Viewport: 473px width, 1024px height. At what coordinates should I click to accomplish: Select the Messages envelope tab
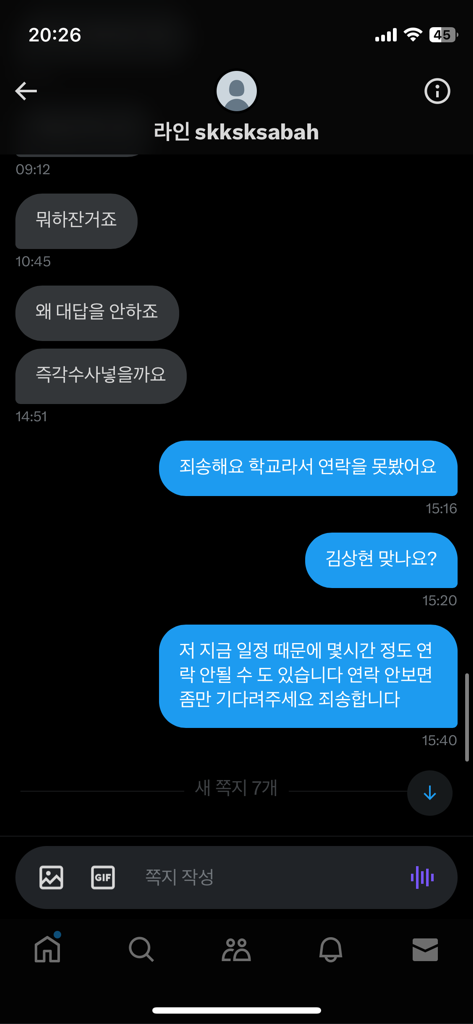425,950
